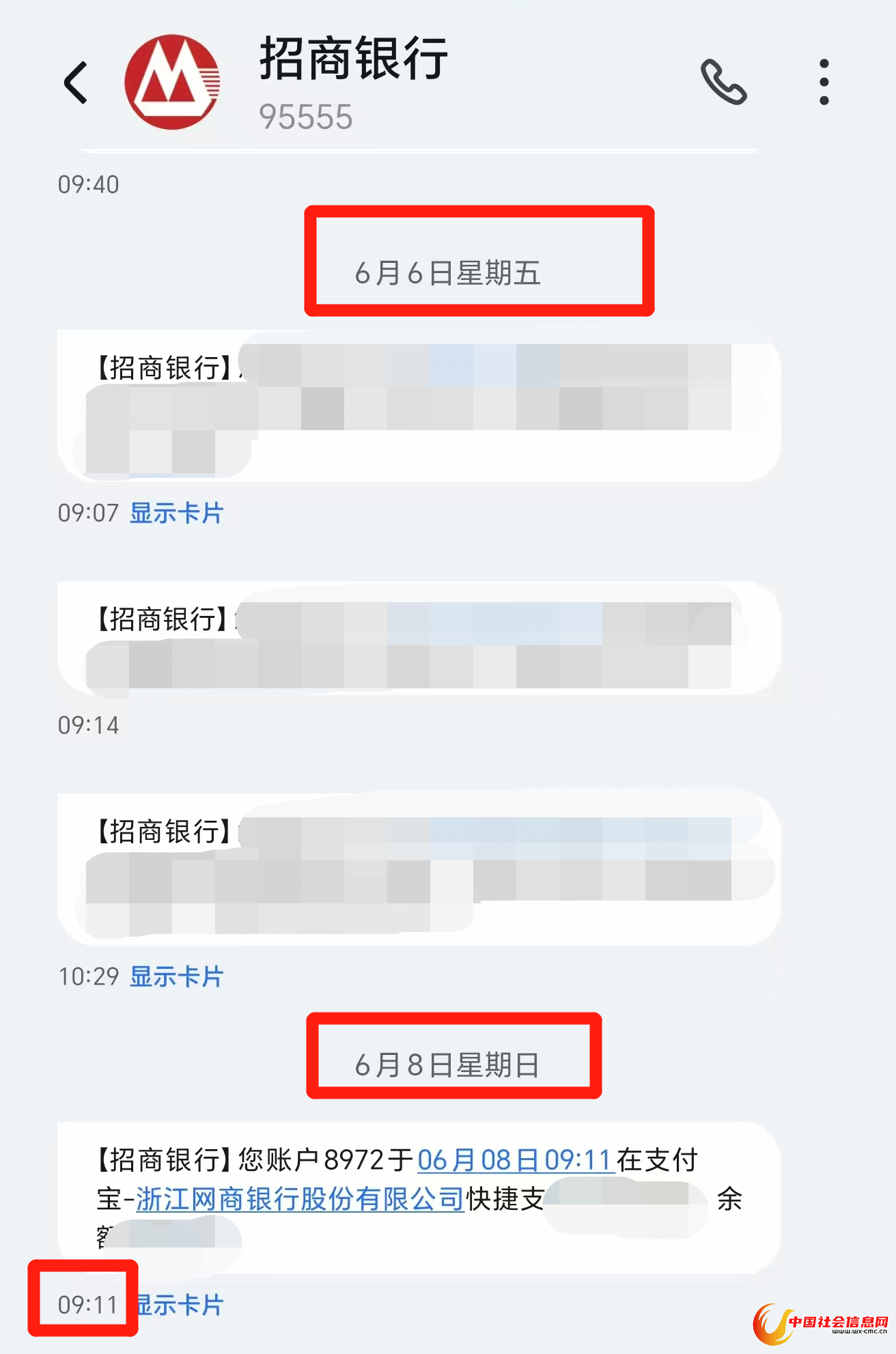Tap 显示卡片 next to 09:11
The image size is (896, 1354).
(181, 1305)
